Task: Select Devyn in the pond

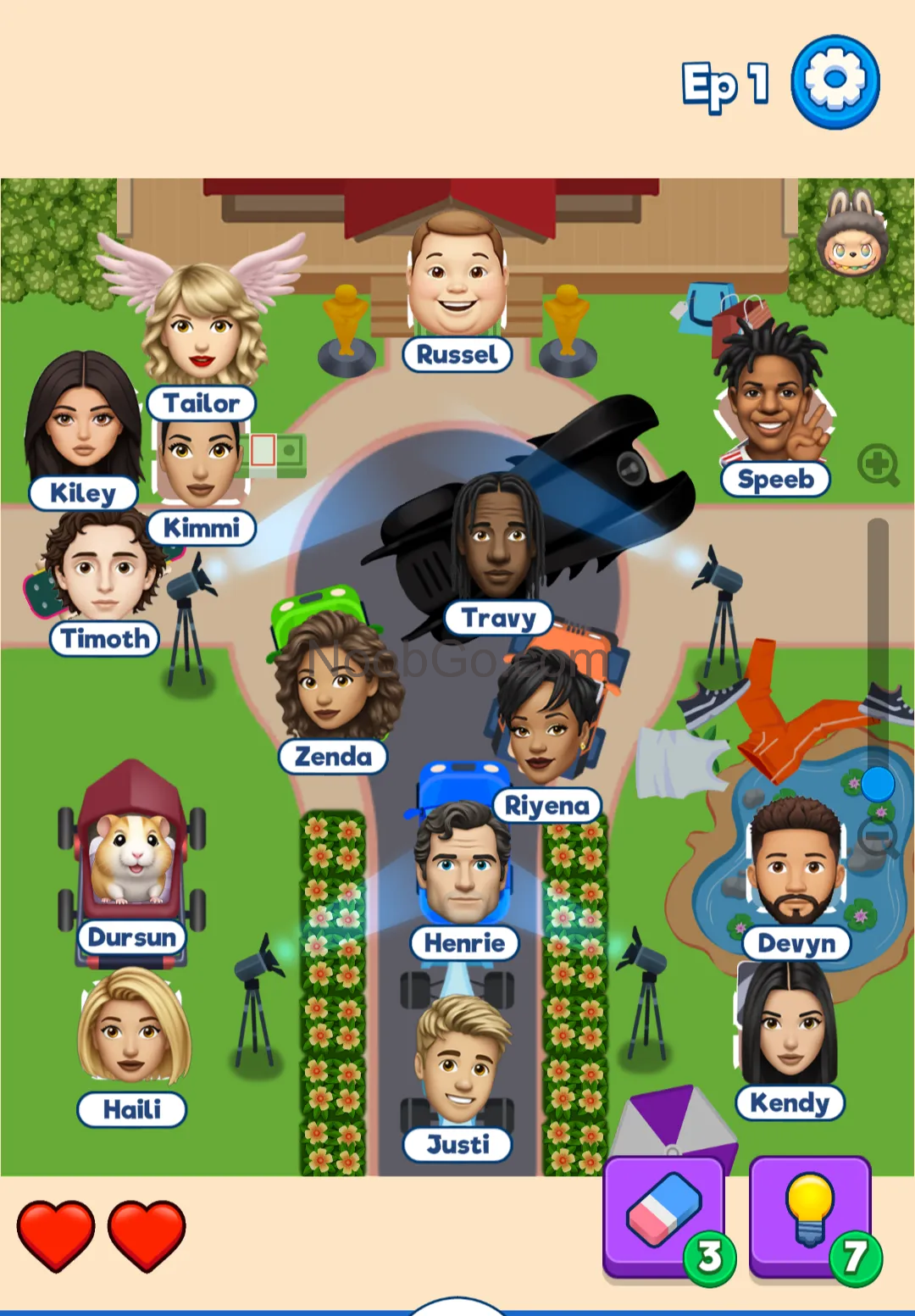Action: tap(795, 869)
